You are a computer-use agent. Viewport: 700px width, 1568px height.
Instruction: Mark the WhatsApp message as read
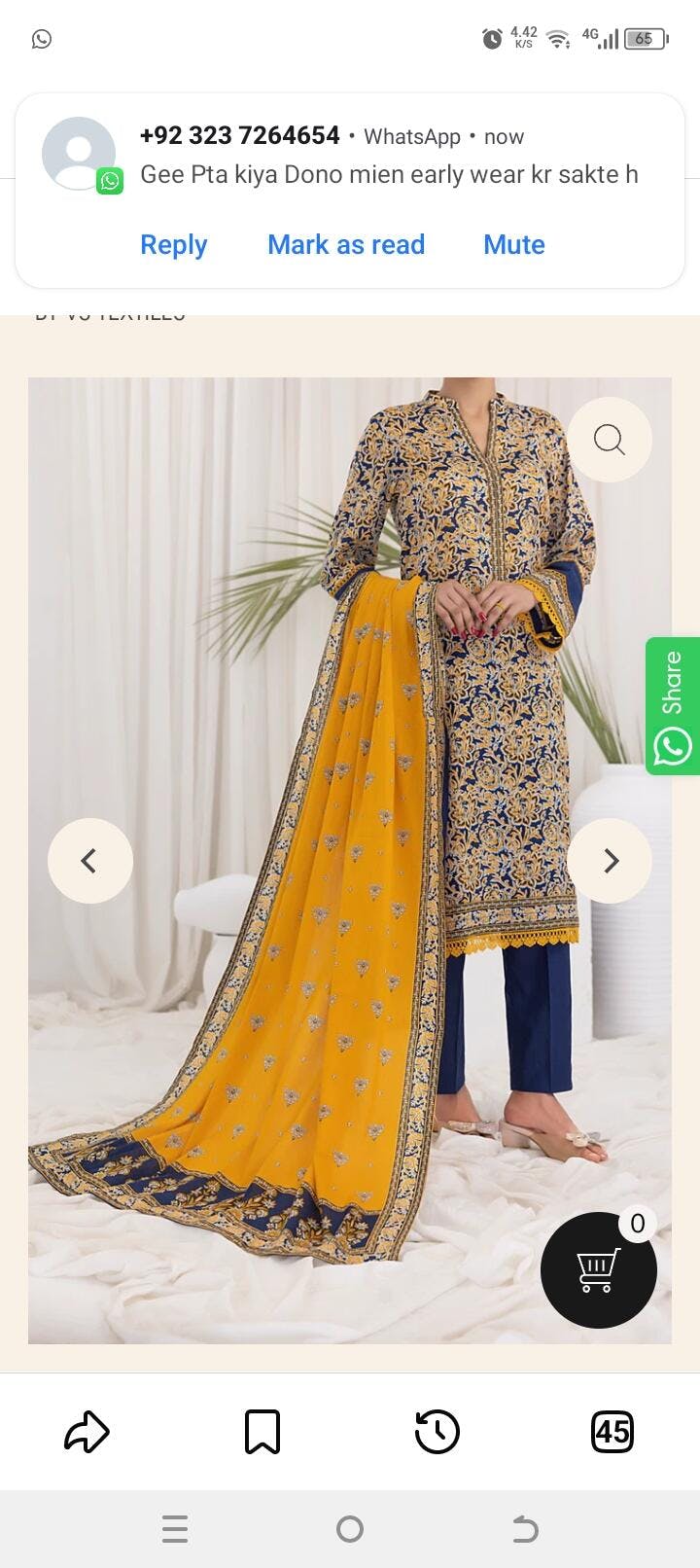pos(346,245)
